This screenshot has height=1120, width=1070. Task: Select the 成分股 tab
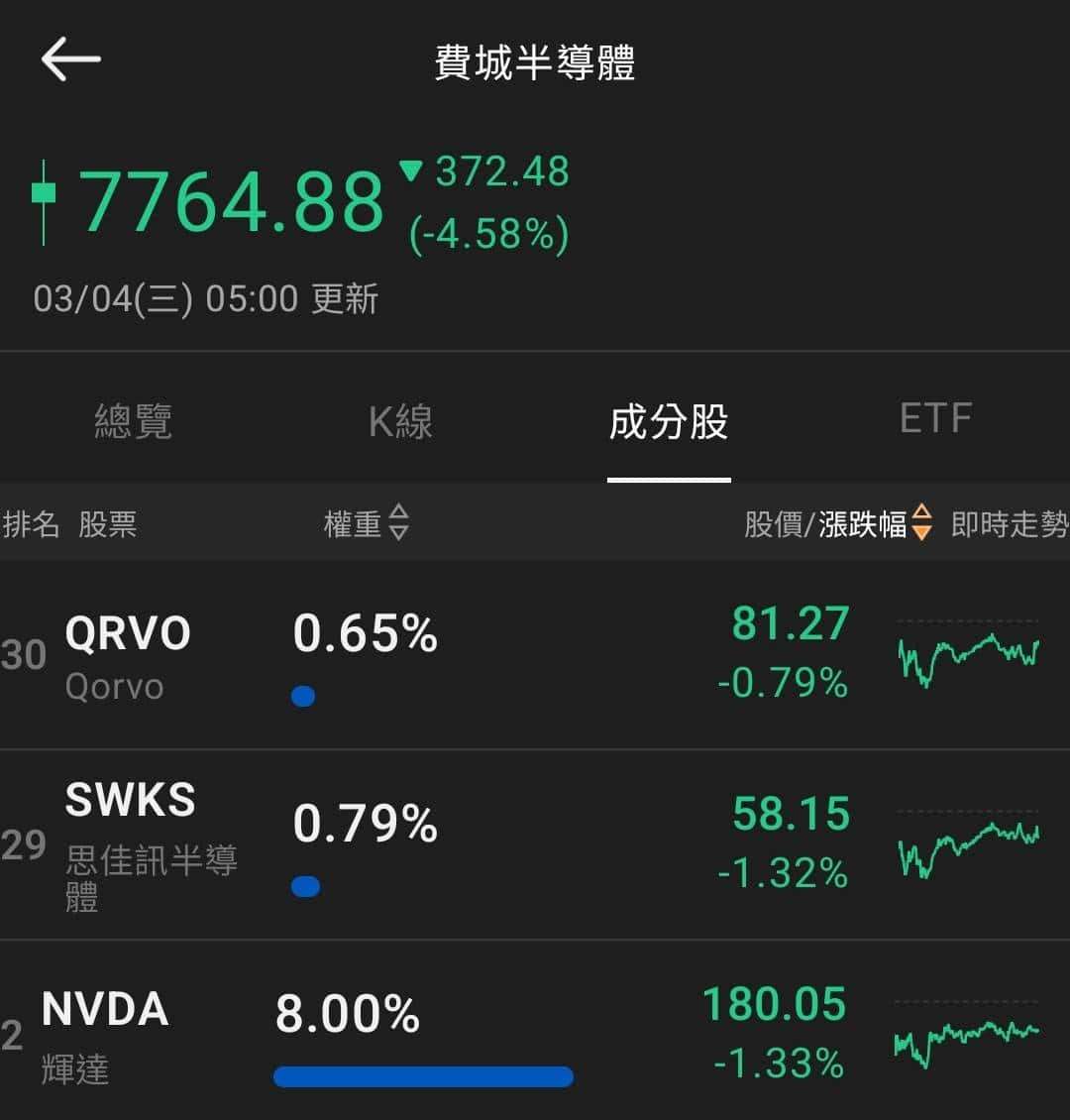669,421
